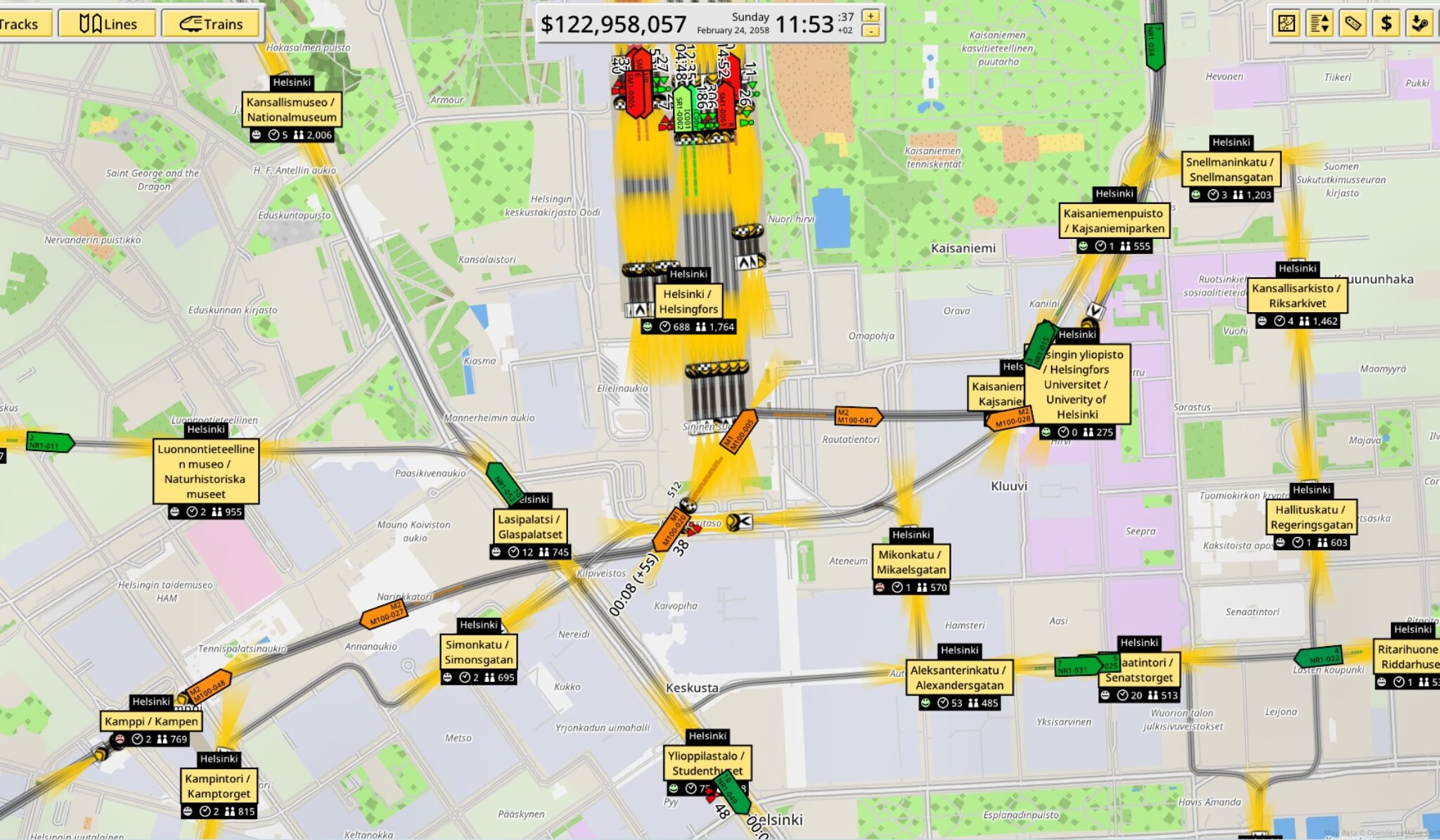This screenshot has height=840, width=1440.
Task: Open the dollar finances icon
Action: (x=1386, y=24)
